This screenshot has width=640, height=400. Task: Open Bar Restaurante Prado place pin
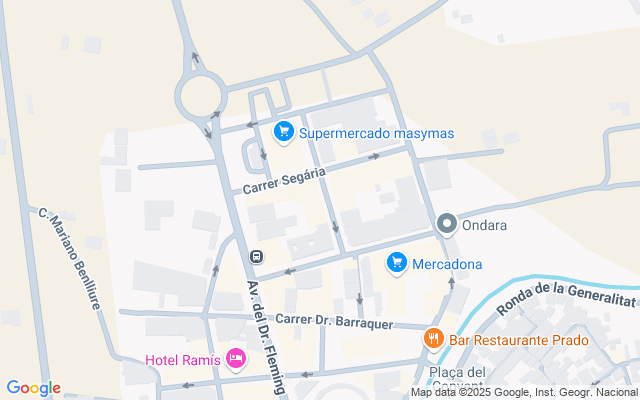(x=433, y=338)
